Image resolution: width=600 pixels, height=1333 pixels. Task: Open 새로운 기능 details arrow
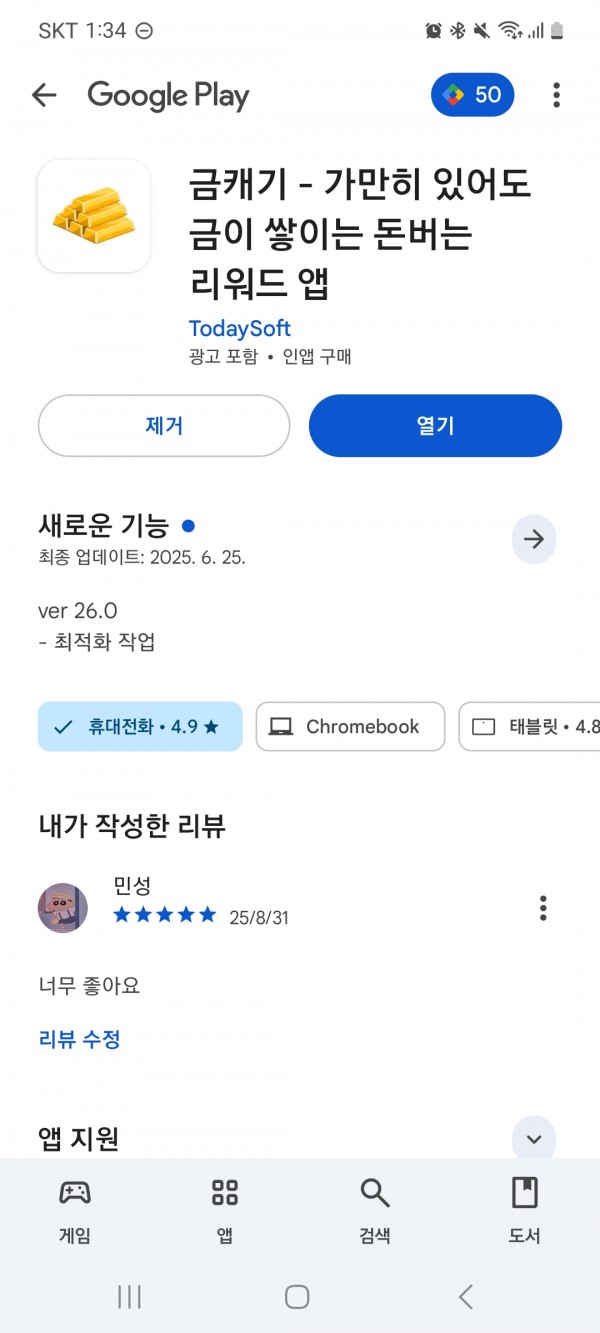pyautogui.click(x=534, y=539)
